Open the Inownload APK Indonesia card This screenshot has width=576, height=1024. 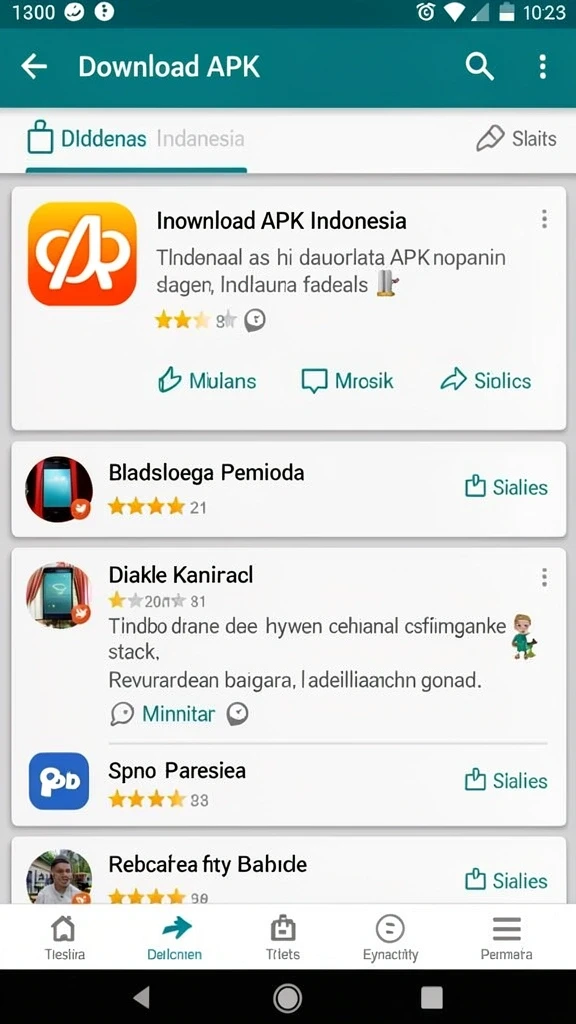(289, 308)
